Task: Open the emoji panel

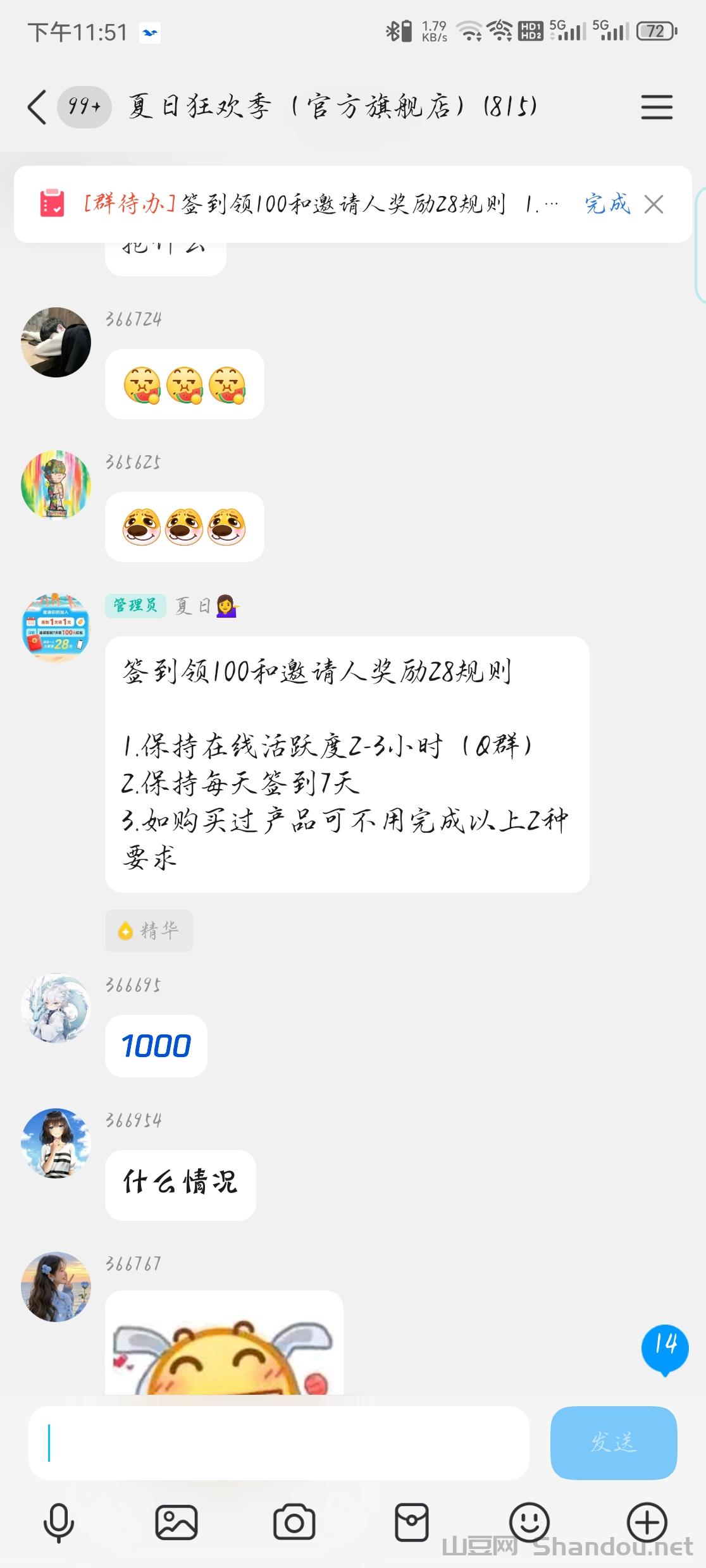Action: (x=529, y=1522)
